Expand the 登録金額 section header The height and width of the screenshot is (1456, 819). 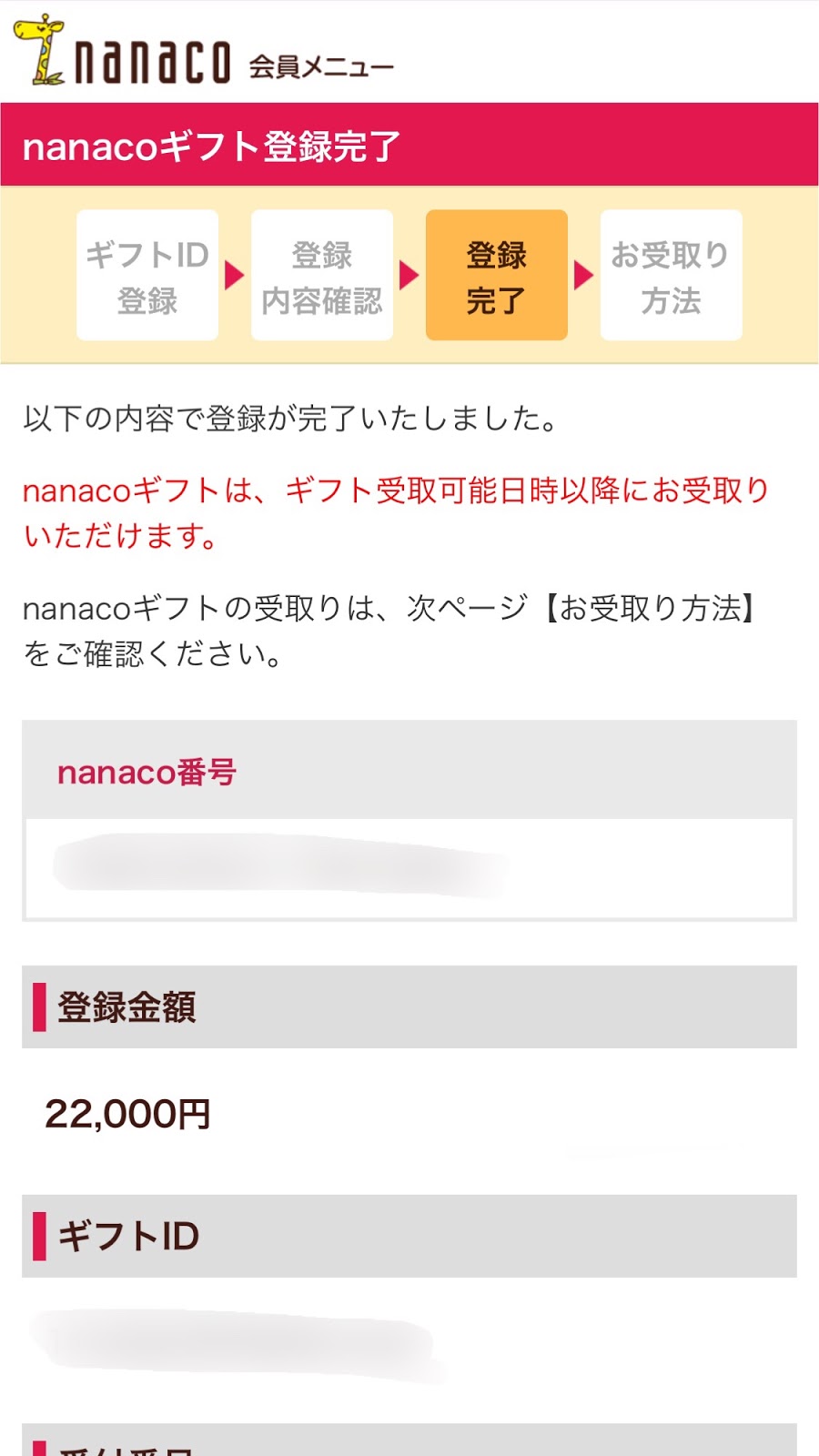pos(127,1006)
